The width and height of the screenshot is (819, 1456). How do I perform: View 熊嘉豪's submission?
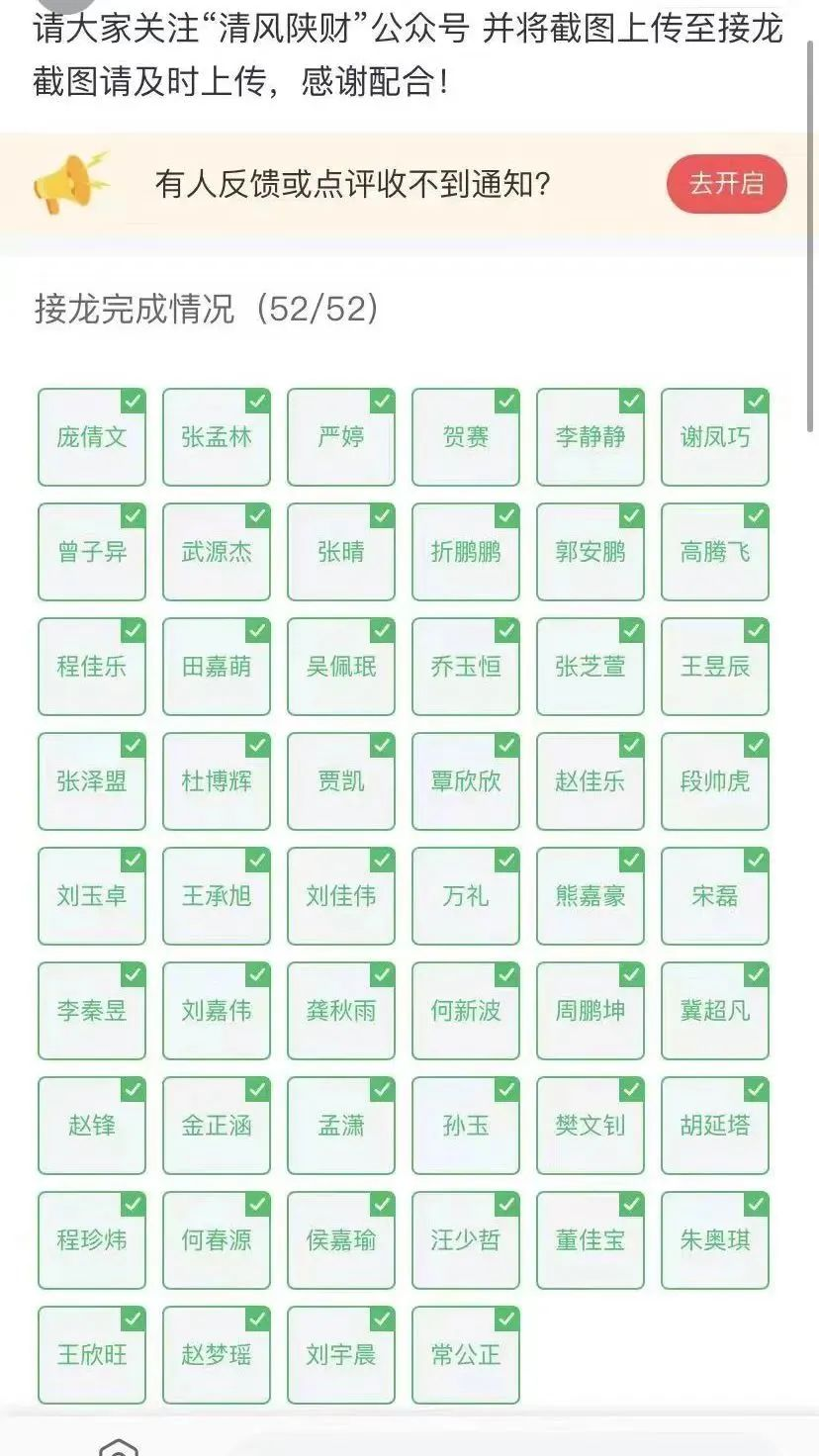(591, 896)
